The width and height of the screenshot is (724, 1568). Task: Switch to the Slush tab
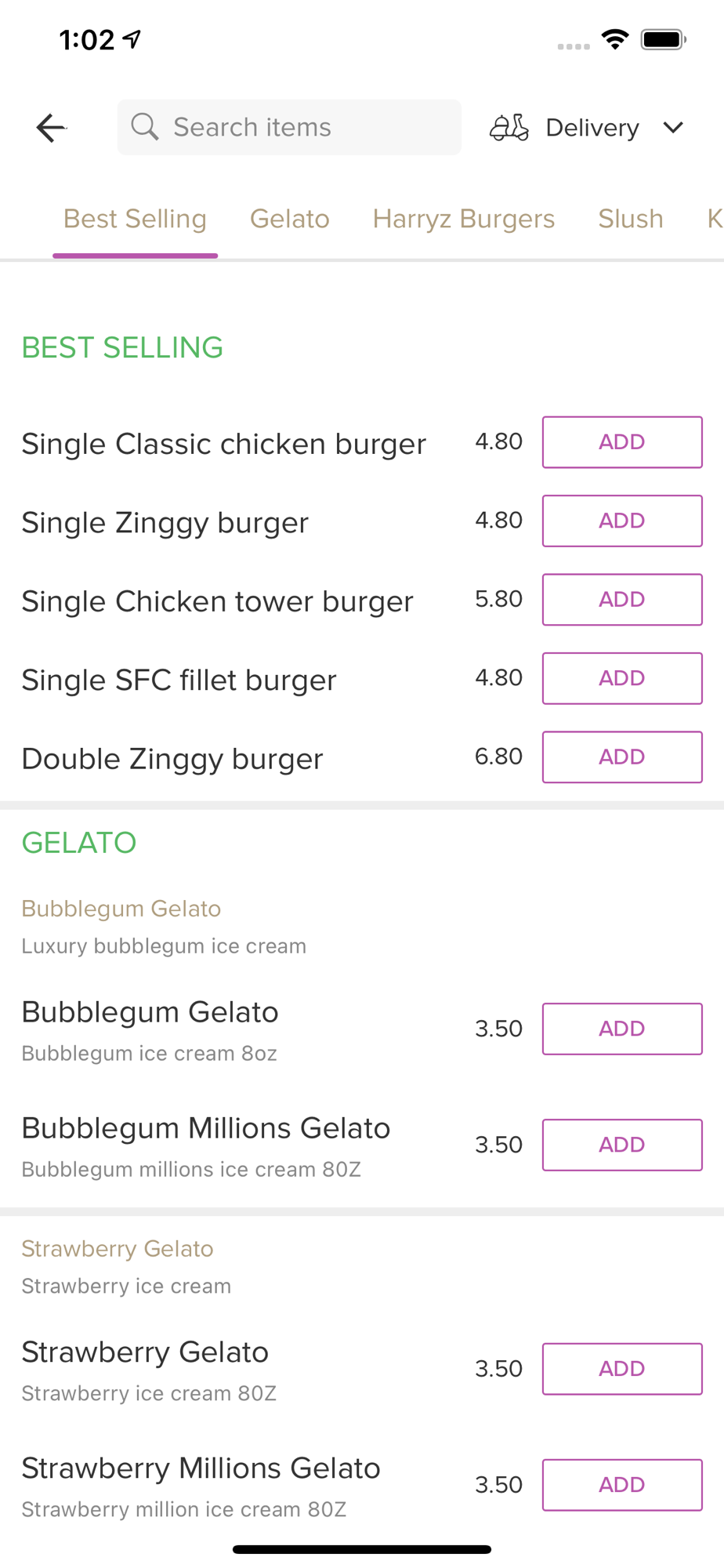(x=630, y=219)
